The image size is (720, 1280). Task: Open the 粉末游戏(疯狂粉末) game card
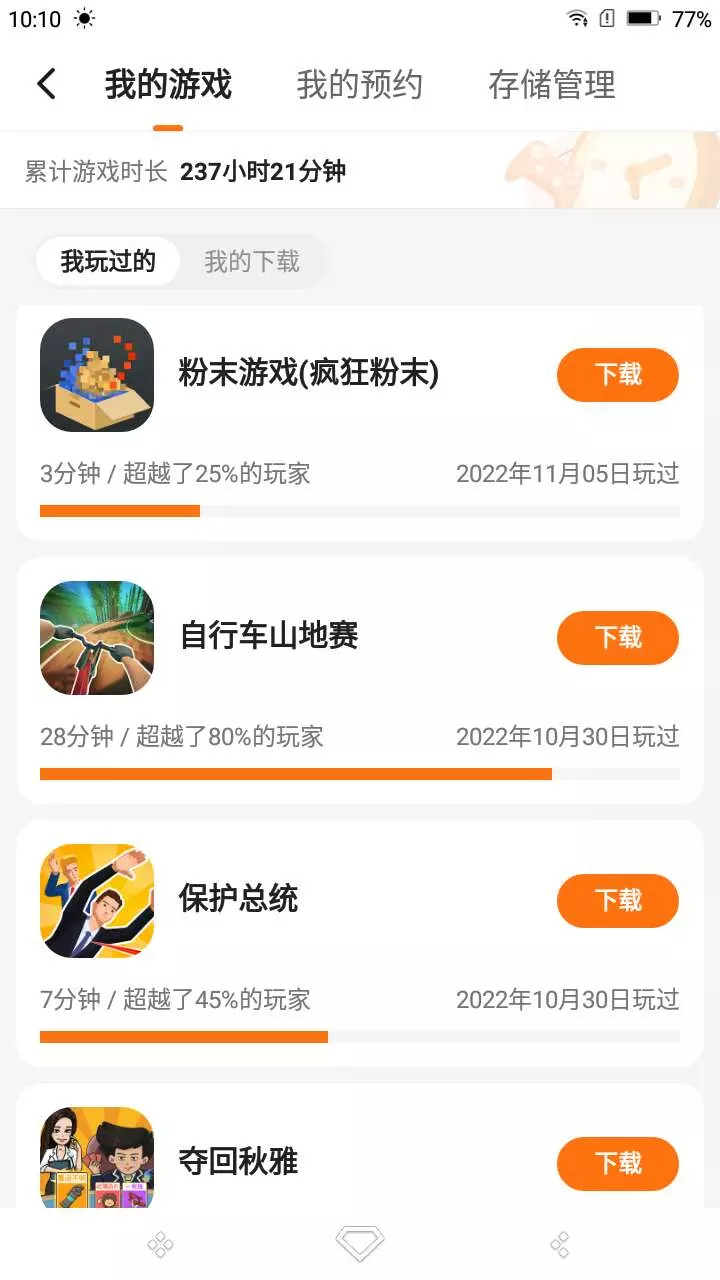(308, 374)
